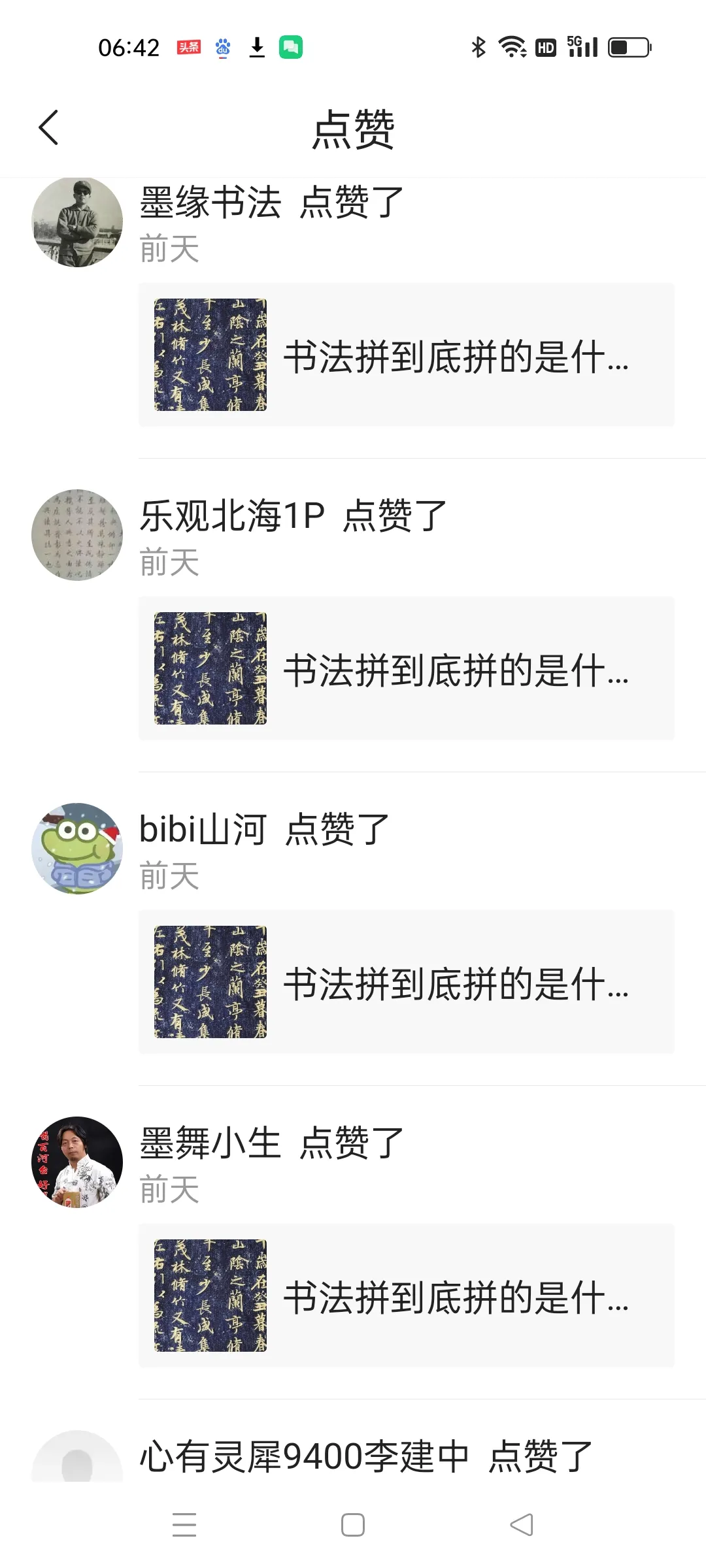The width and height of the screenshot is (706, 1568).
Task: Open the recent apps menu
Action: (184, 1525)
